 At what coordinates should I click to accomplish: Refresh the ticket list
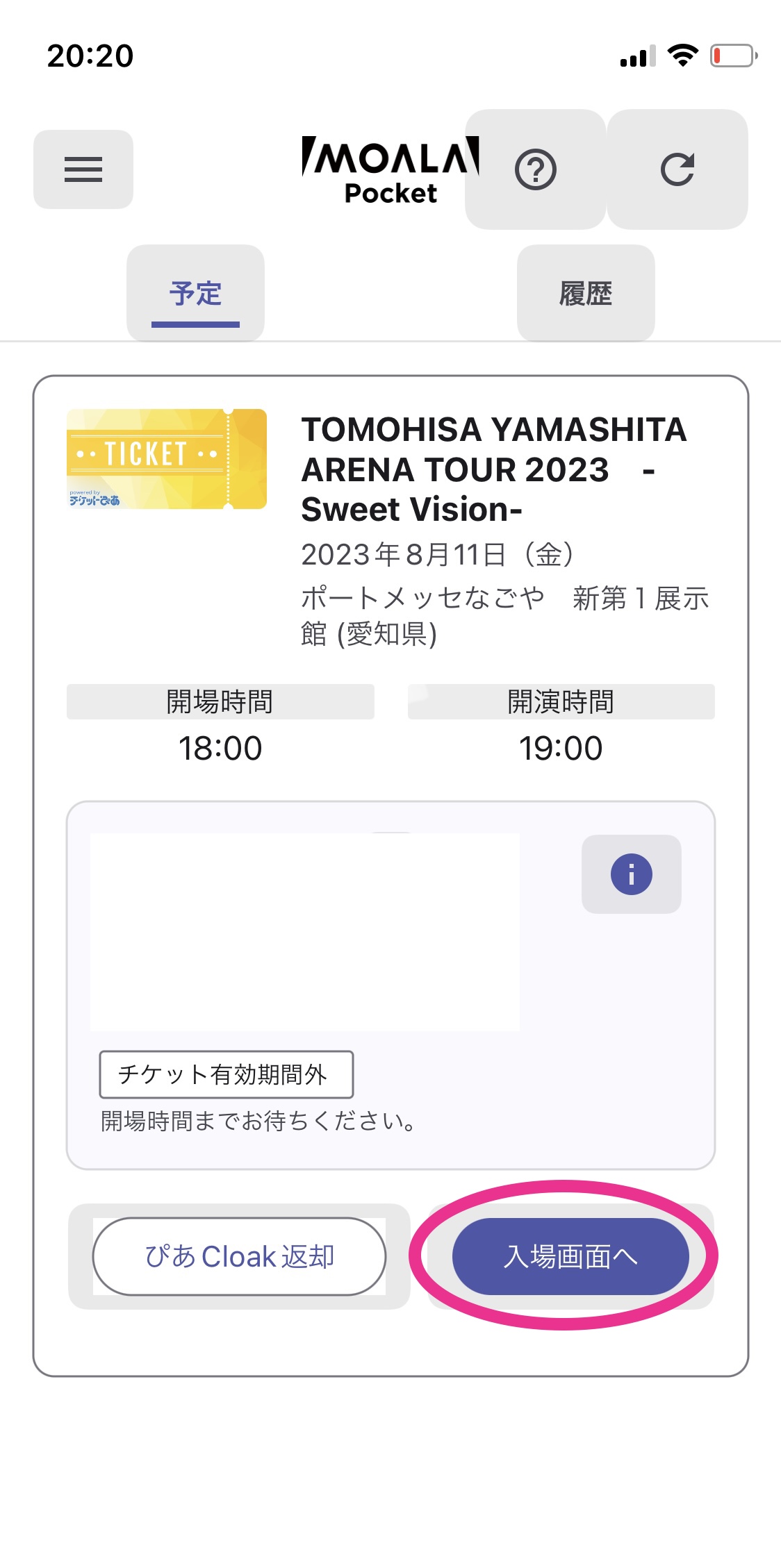pos(677,169)
